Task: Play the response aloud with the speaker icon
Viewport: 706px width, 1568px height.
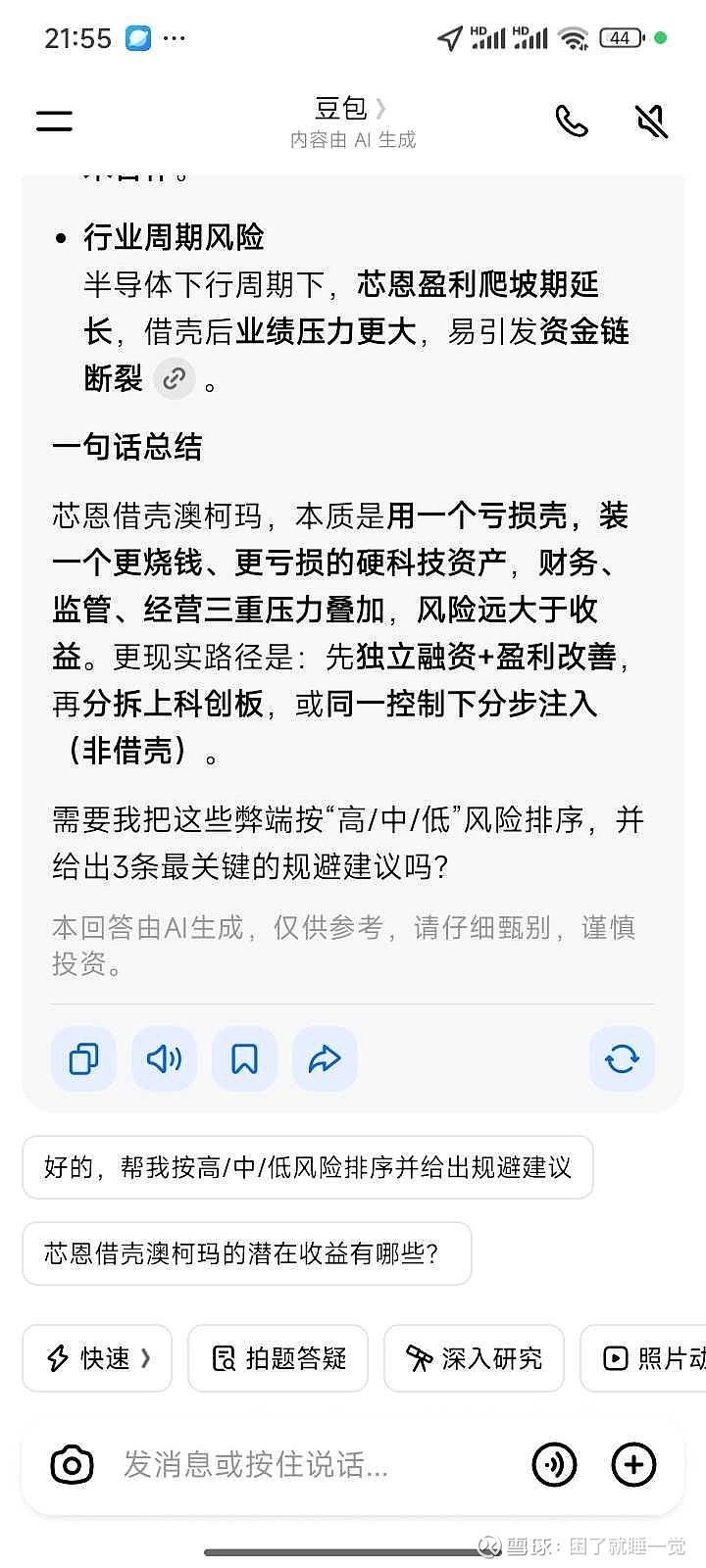Action: 164,1058
